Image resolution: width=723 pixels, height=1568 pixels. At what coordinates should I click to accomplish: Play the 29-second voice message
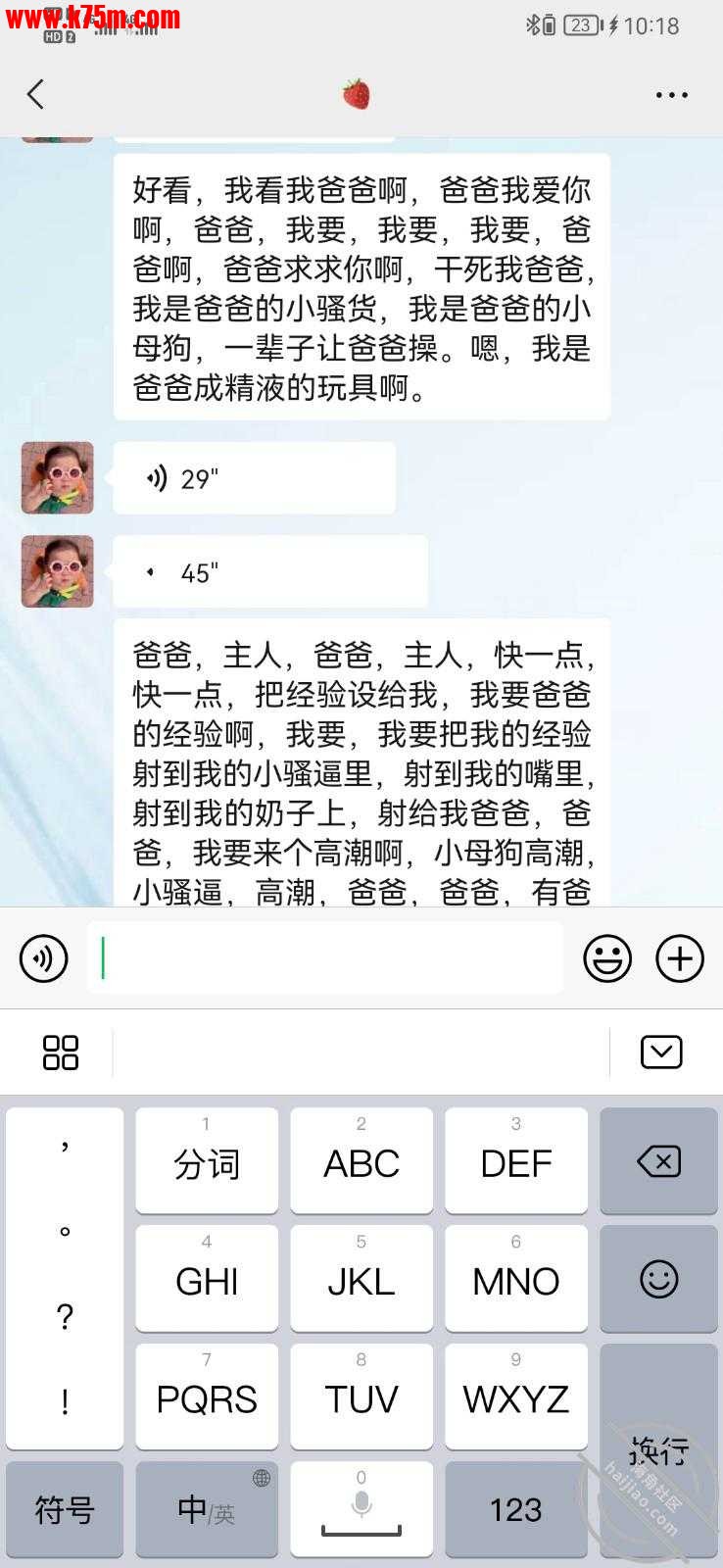coord(254,478)
